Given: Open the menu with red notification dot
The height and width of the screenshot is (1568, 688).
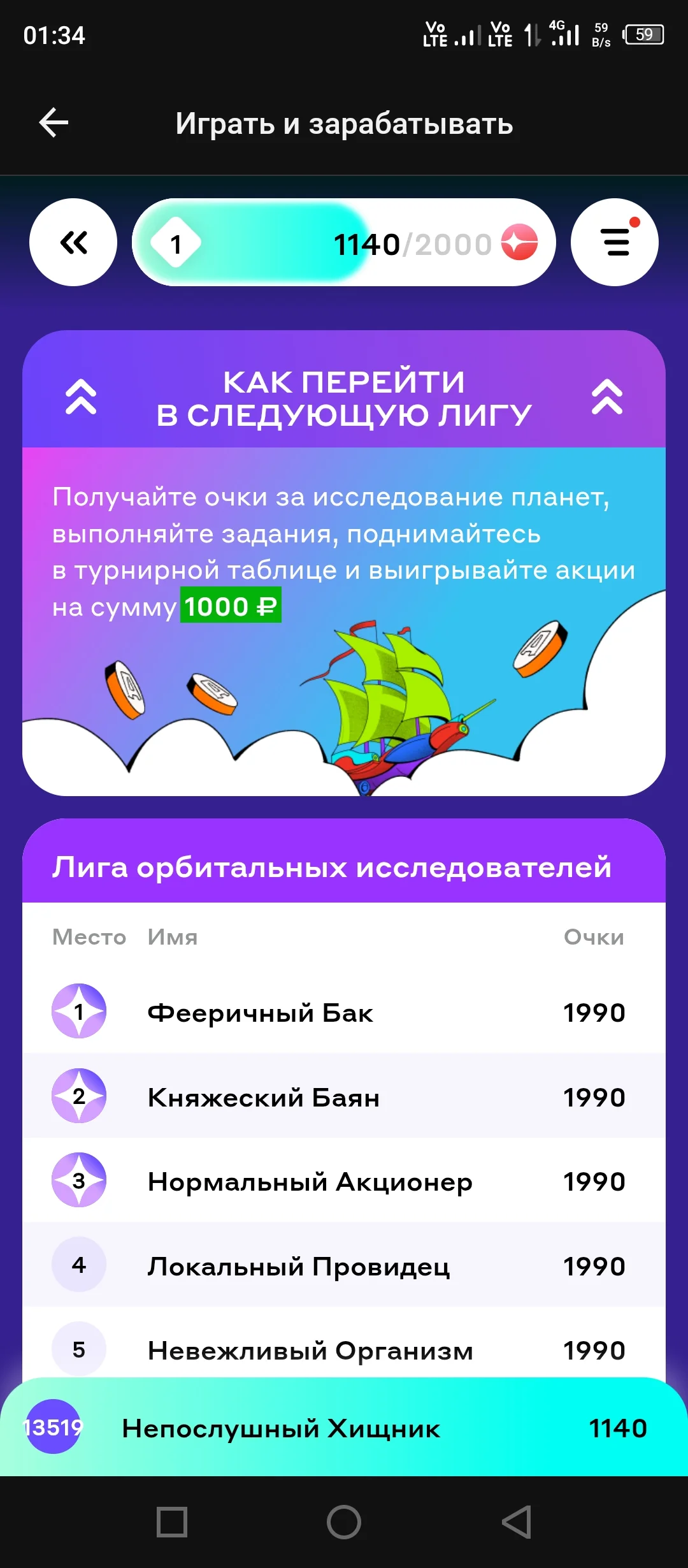Looking at the screenshot, I should click(x=615, y=242).
